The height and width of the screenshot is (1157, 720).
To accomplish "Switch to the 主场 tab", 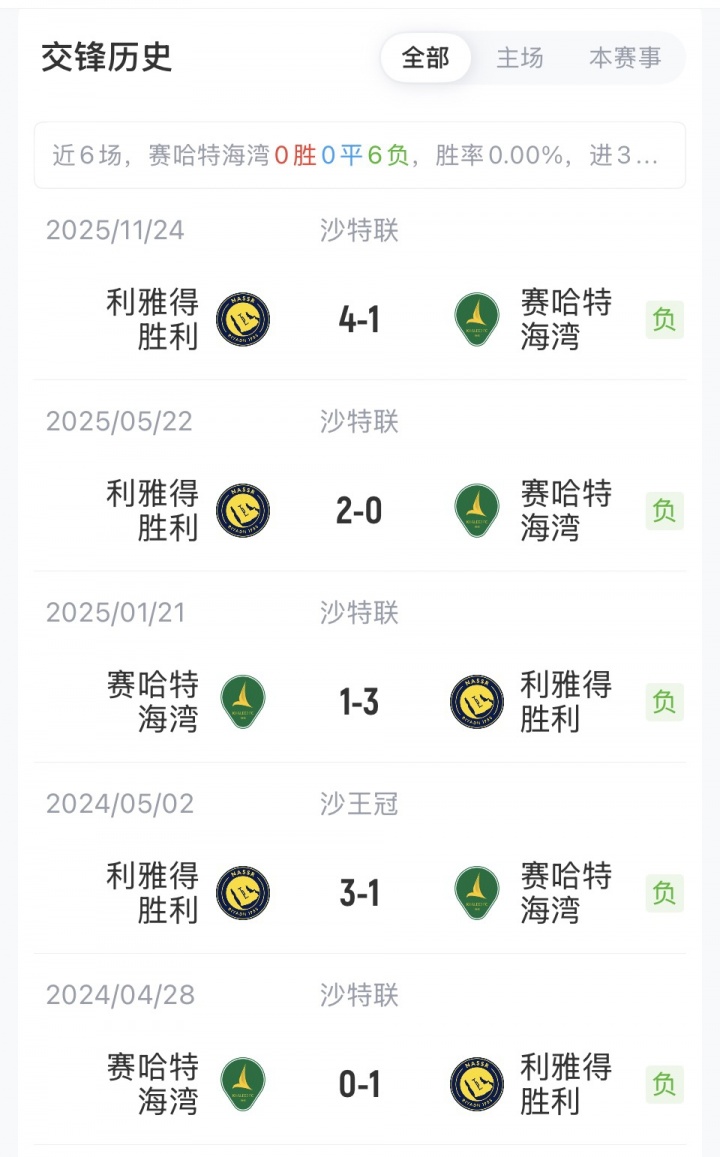I will 520,58.
